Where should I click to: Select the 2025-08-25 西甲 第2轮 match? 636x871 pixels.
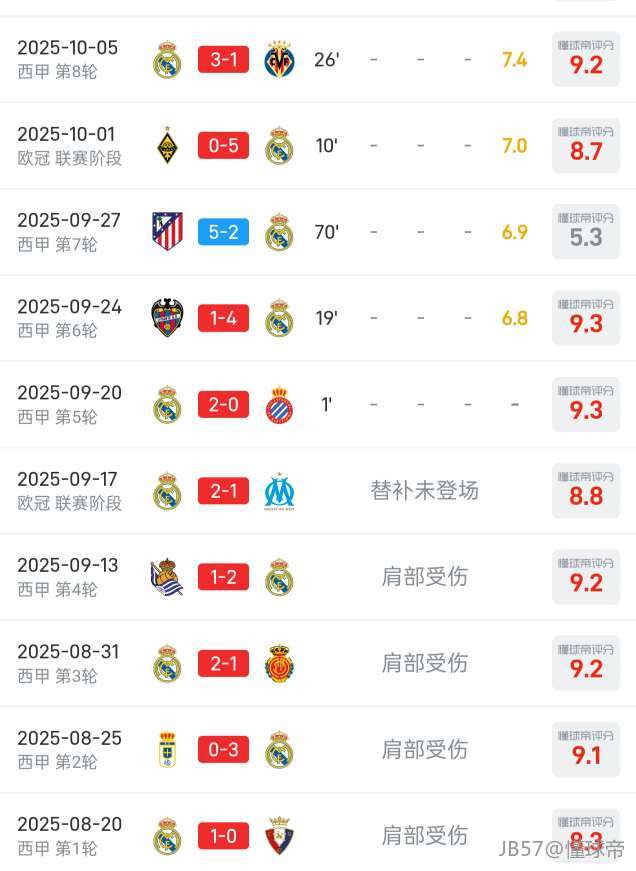coord(223,749)
